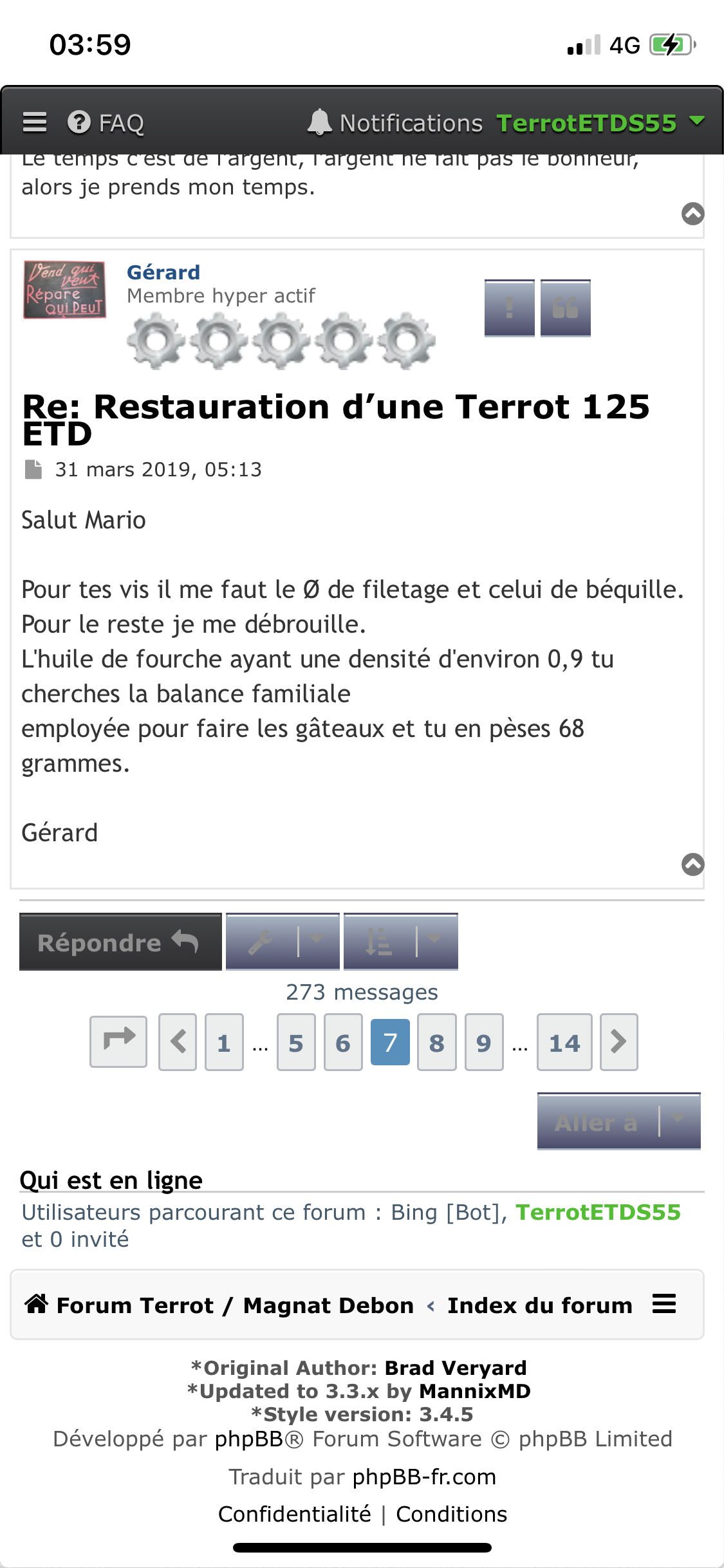724x1568 pixels.
Task: Expand the Aller à dropdown
Action: (x=619, y=1121)
